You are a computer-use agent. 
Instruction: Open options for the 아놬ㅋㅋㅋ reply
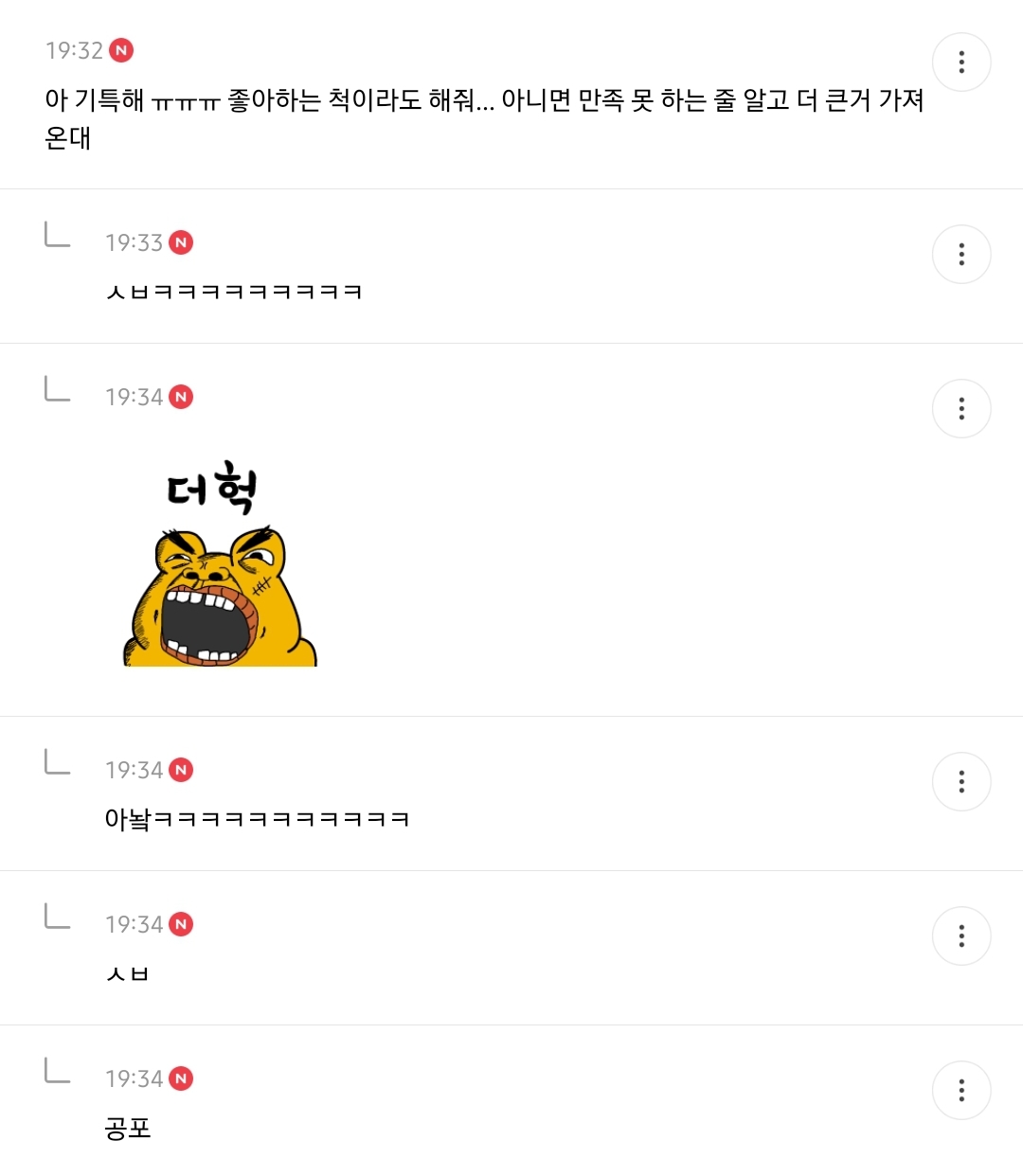click(961, 782)
